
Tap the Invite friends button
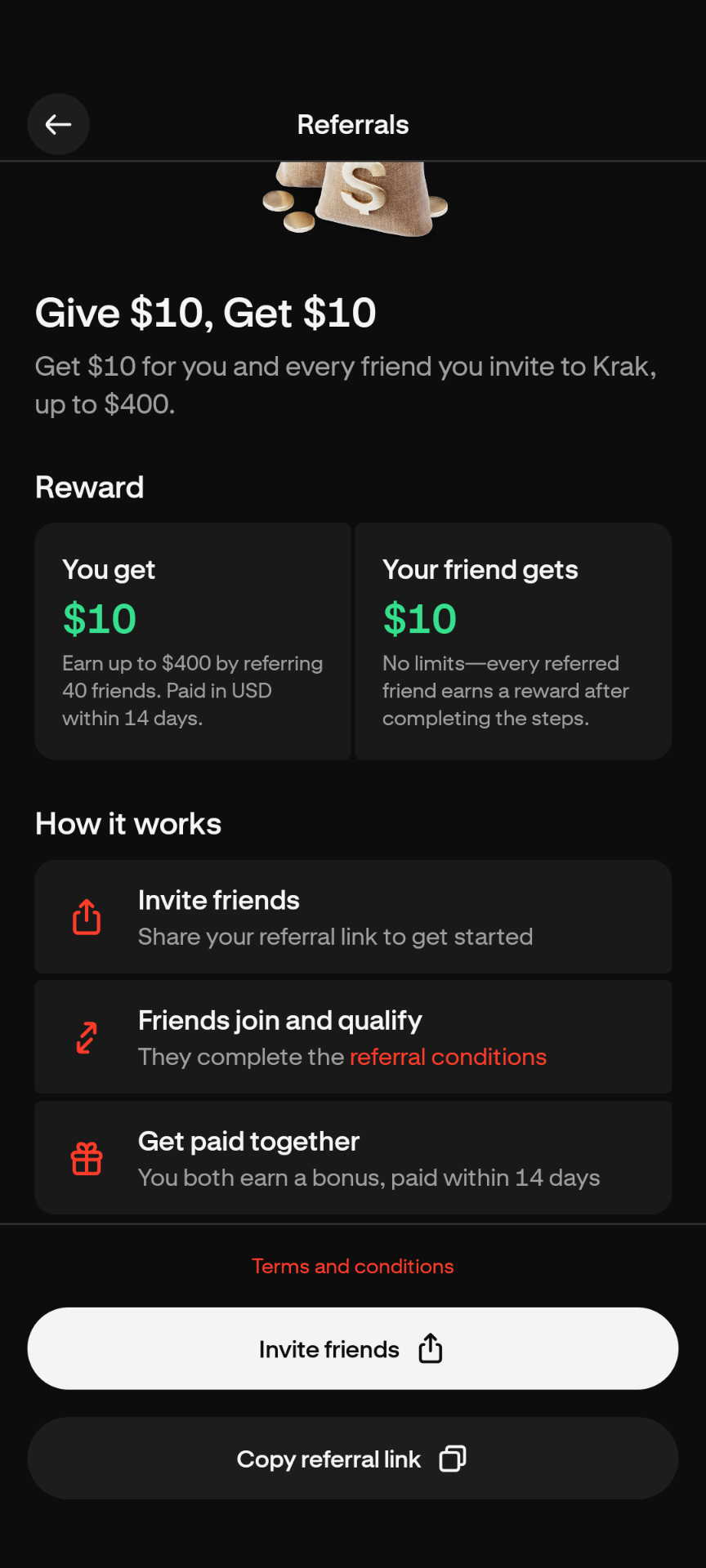[x=353, y=1349]
